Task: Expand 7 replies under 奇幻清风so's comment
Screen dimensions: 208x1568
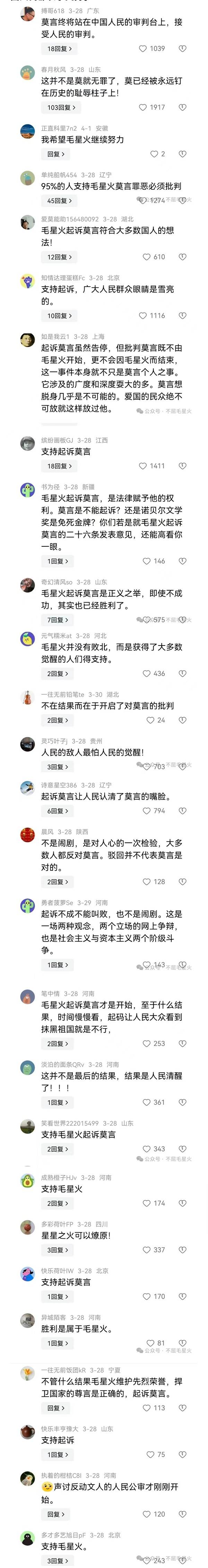Action: click(x=58, y=620)
